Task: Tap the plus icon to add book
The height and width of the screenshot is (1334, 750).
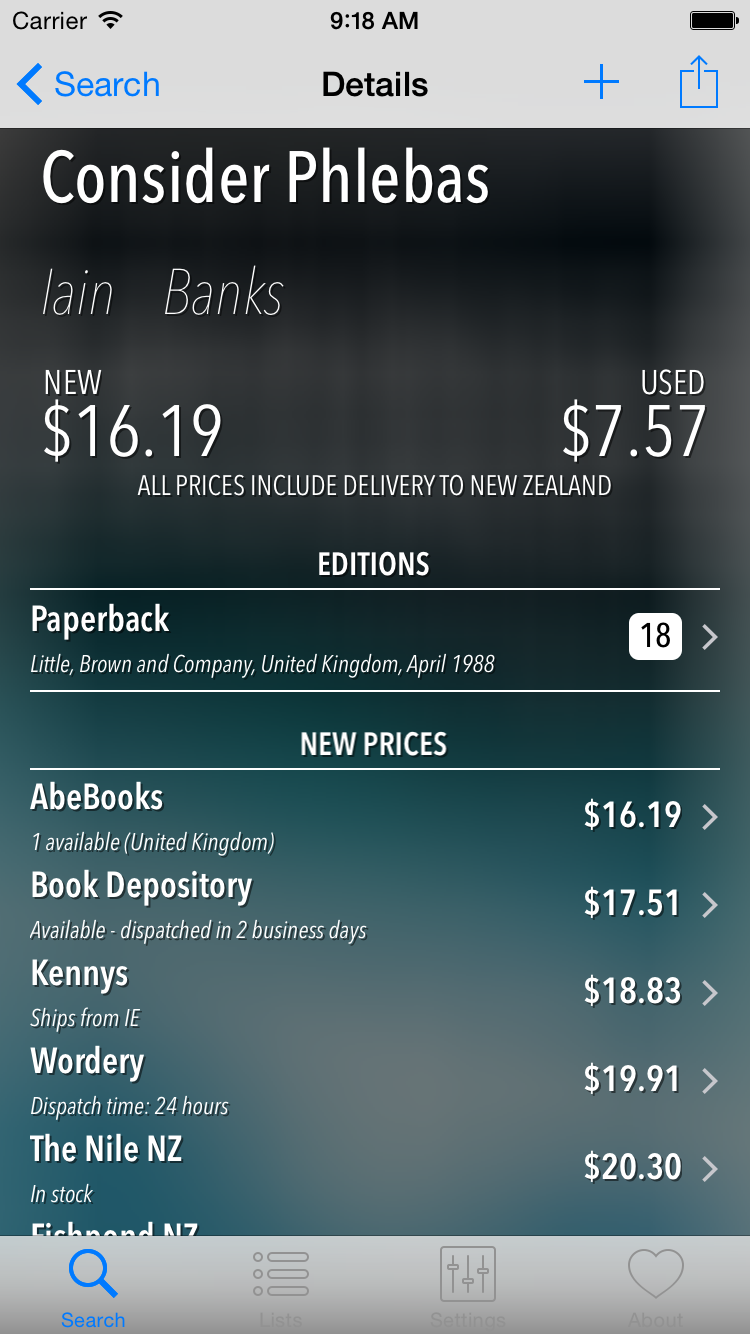Action: pos(601,83)
